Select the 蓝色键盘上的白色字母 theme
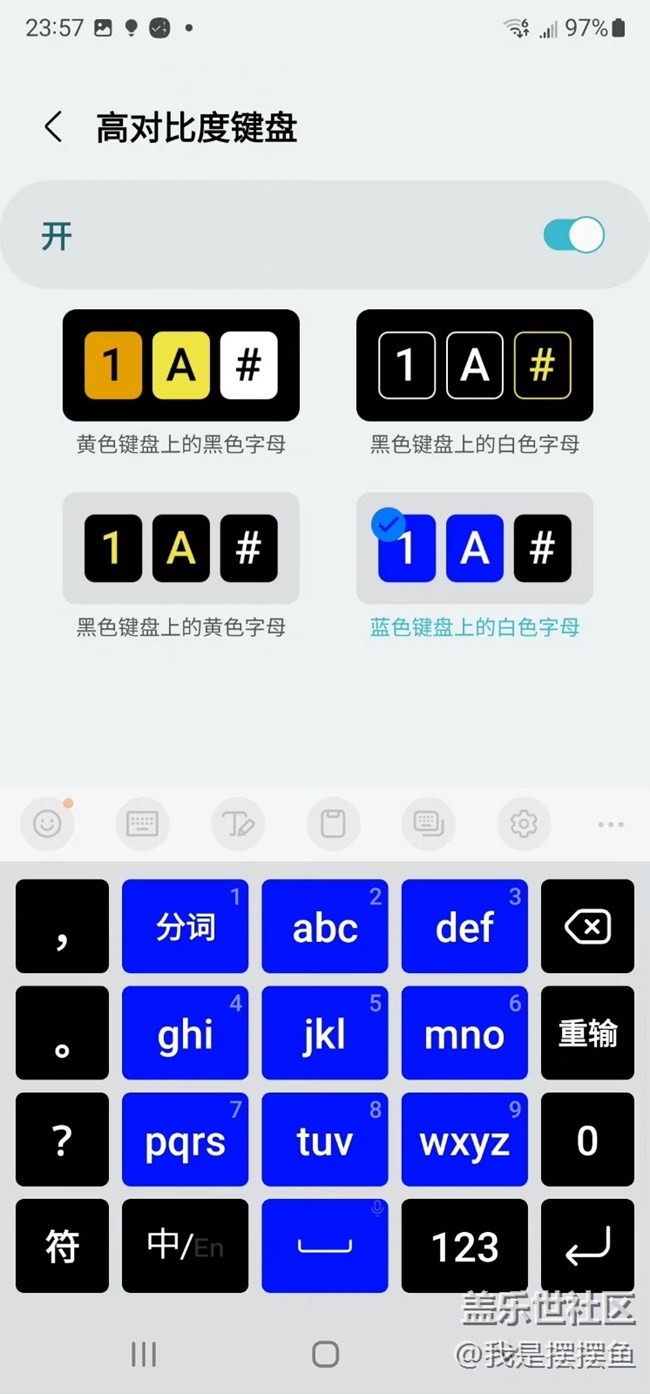The height and width of the screenshot is (1394, 650). 474,548
